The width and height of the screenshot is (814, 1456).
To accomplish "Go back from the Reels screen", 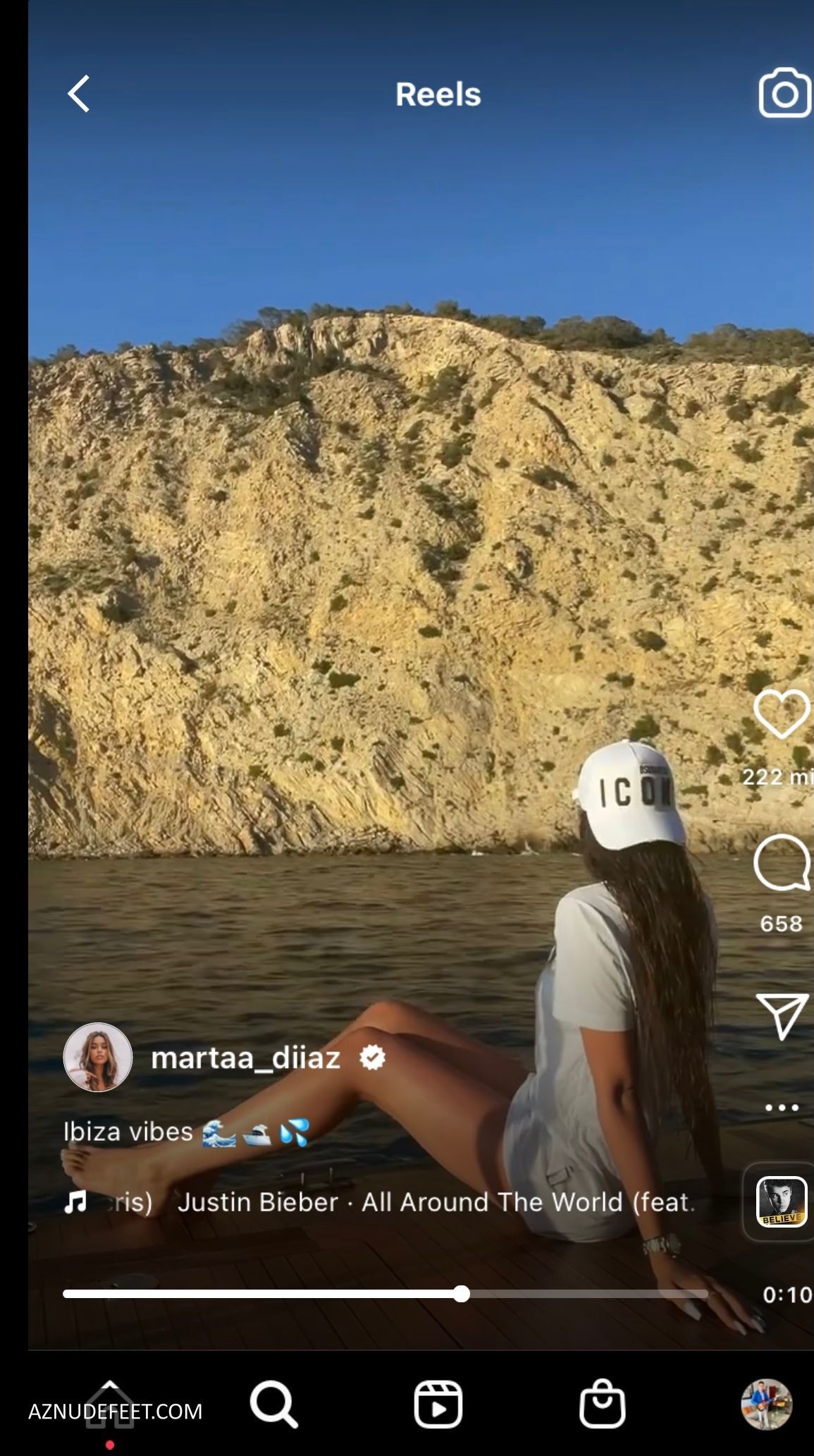I will 78,94.
